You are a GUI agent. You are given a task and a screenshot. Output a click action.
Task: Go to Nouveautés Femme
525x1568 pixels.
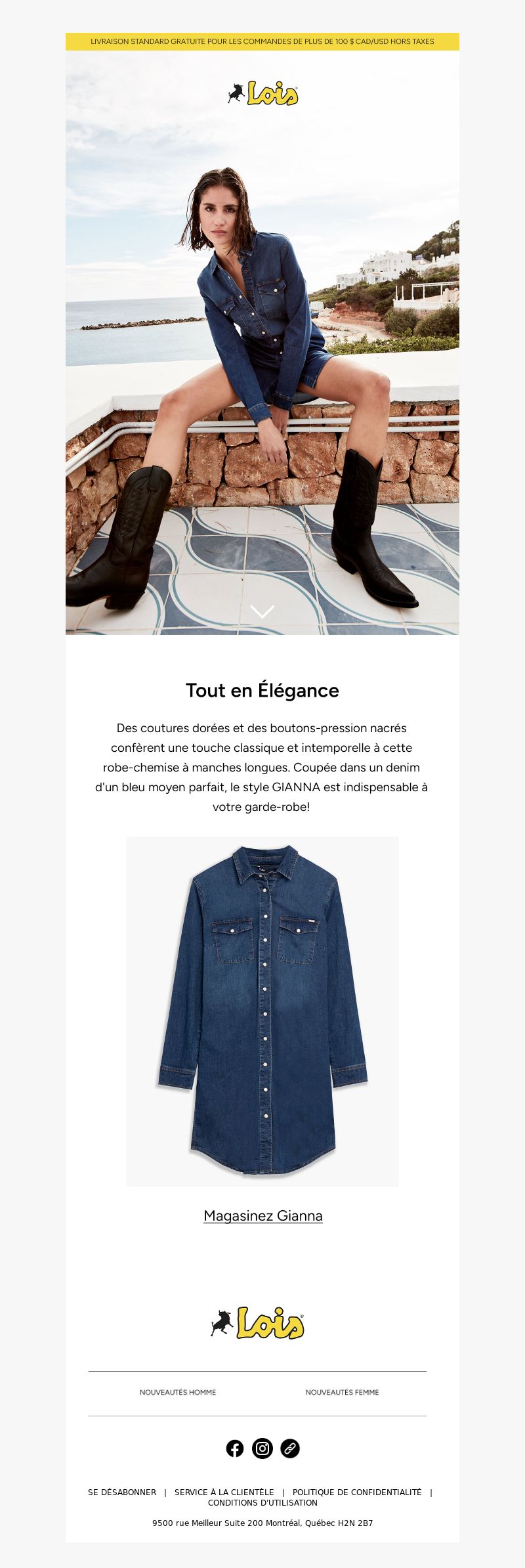tap(342, 1392)
